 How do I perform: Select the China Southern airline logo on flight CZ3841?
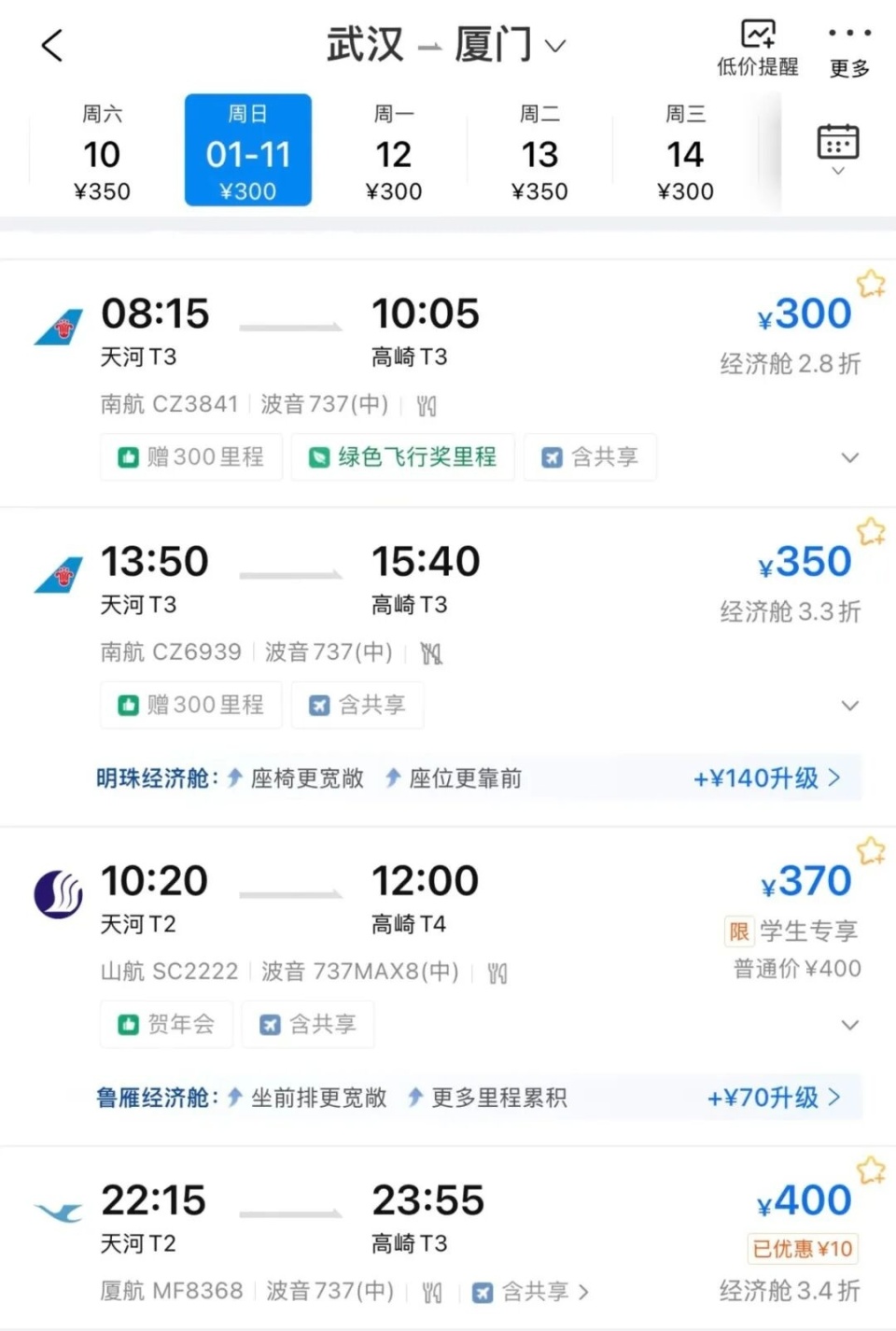click(x=57, y=327)
